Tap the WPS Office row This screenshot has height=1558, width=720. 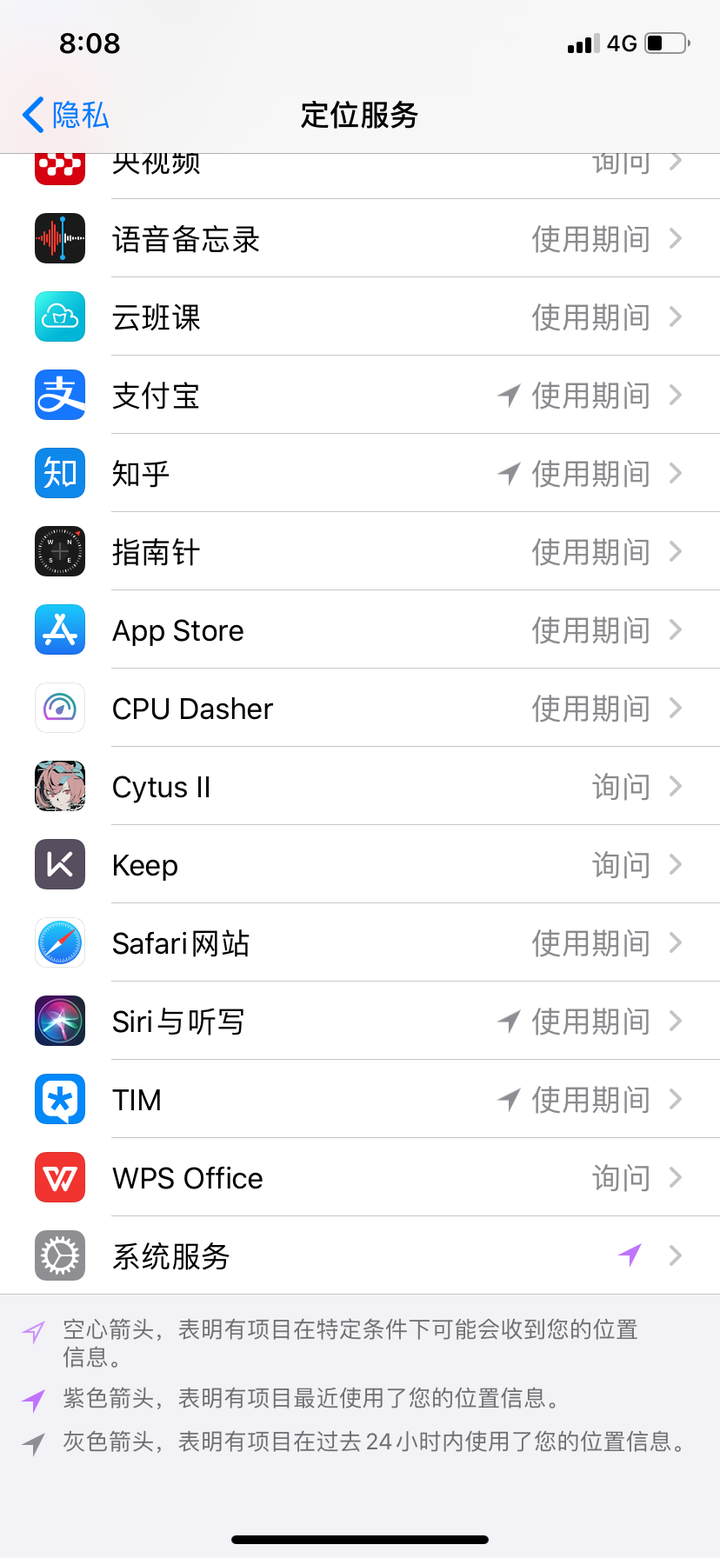[360, 1177]
